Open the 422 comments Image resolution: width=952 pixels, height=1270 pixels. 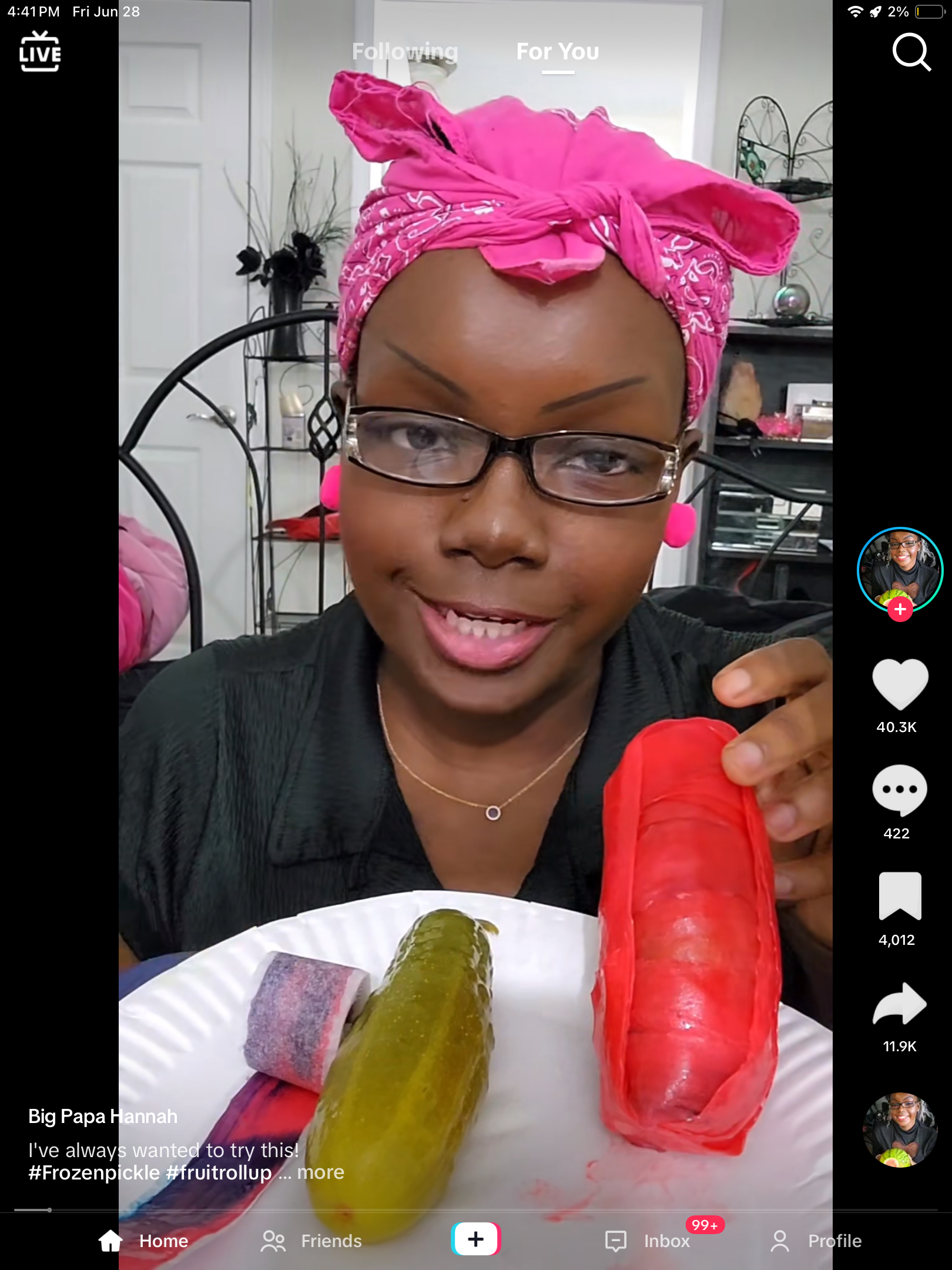(x=900, y=791)
